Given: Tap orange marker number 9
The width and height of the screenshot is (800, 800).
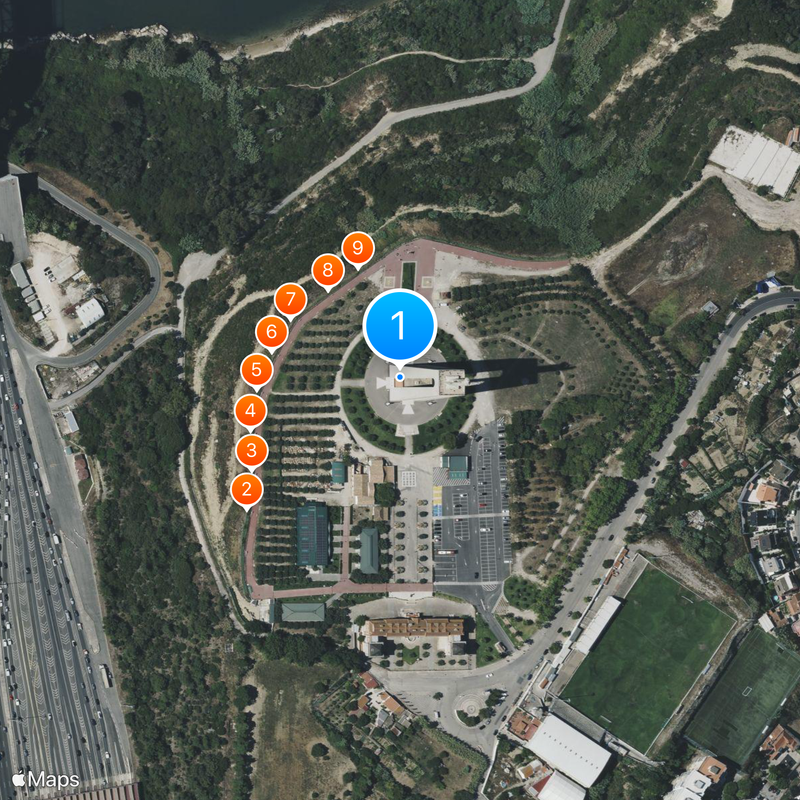Looking at the screenshot, I should click(x=358, y=248).
